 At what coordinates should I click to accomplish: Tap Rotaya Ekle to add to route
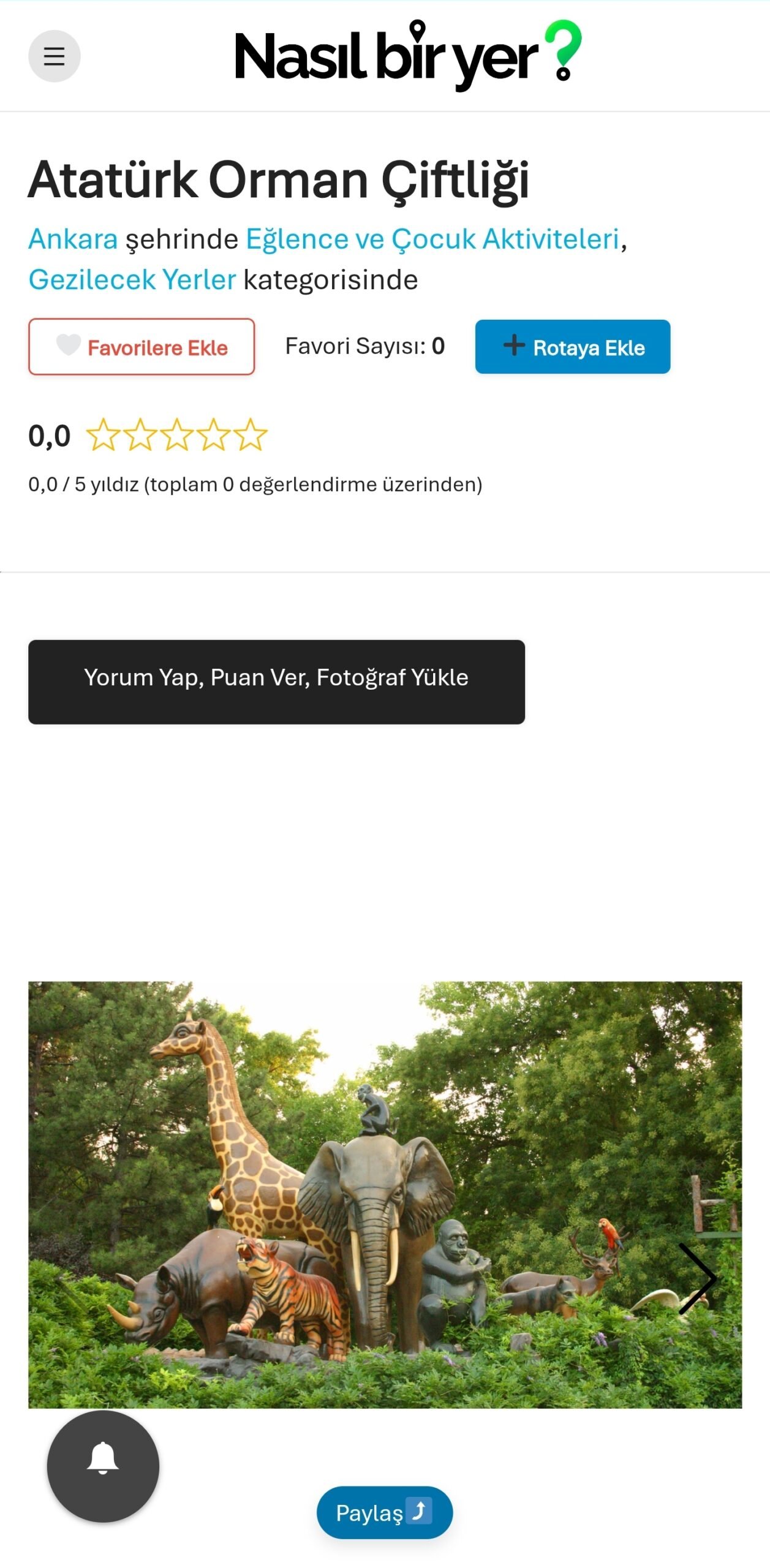[x=572, y=347]
